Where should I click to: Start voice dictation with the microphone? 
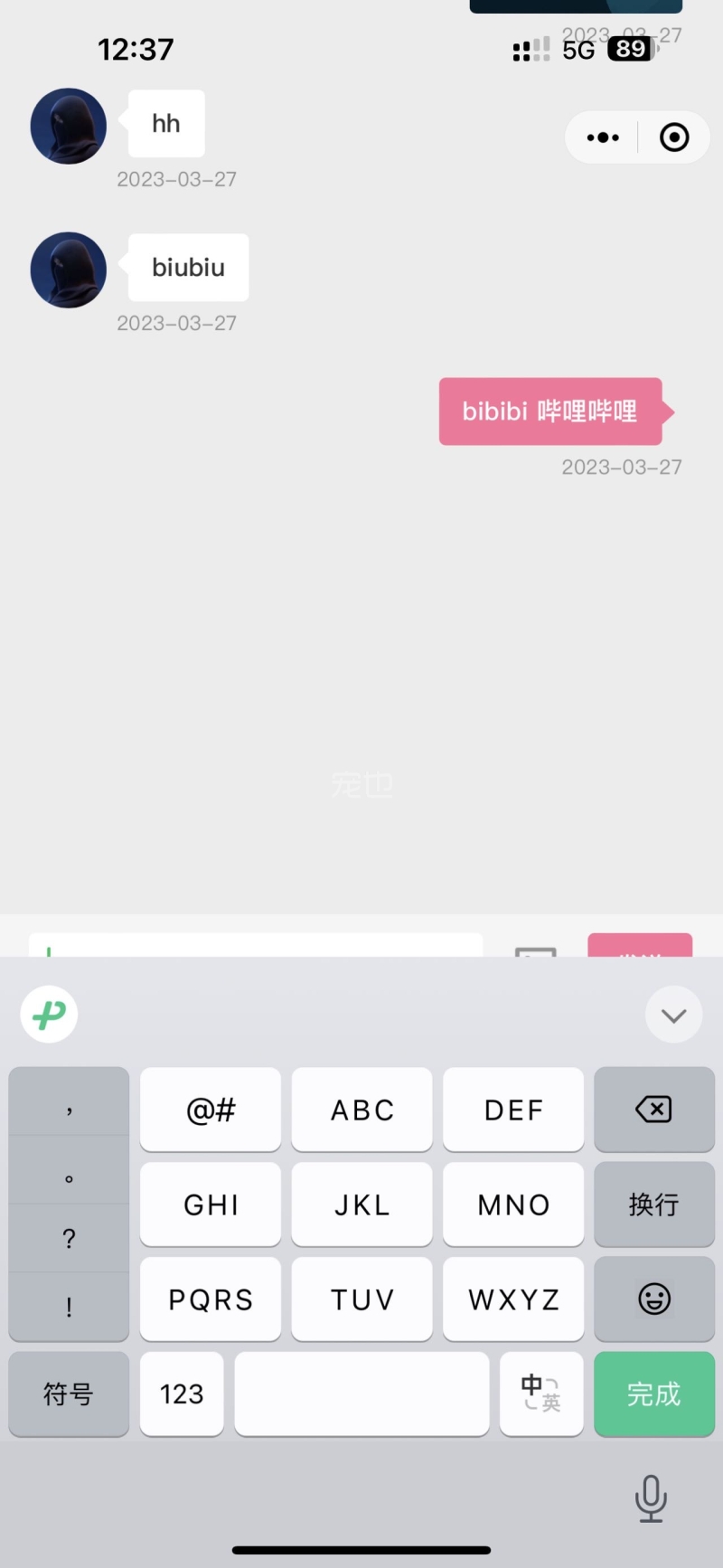pos(651,1498)
